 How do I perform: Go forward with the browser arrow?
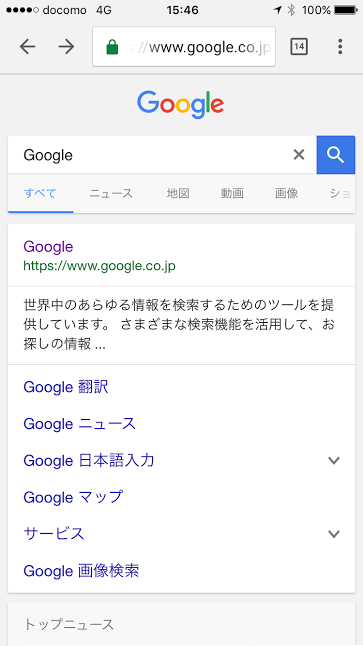[66, 47]
